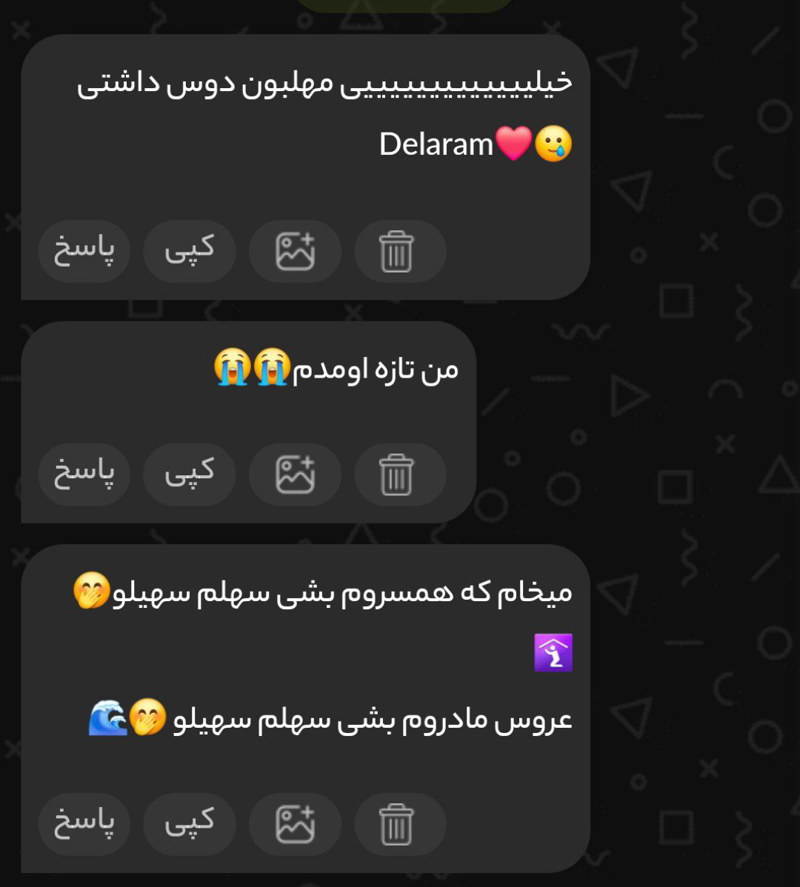Copy (کپی) the 'من تازه اومدم' message
The height and width of the screenshot is (887, 800).
click(x=189, y=474)
